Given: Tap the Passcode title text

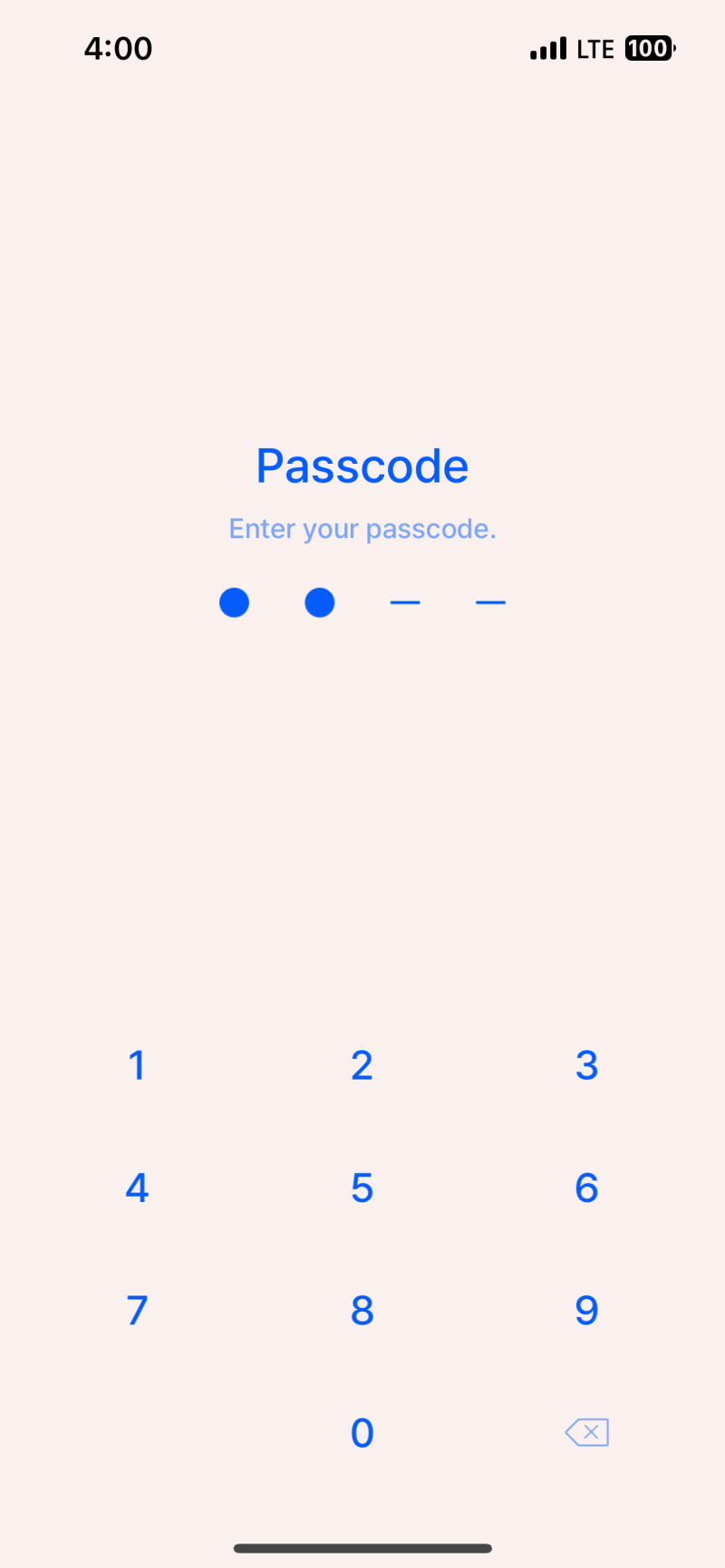Looking at the screenshot, I should coord(362,465).
